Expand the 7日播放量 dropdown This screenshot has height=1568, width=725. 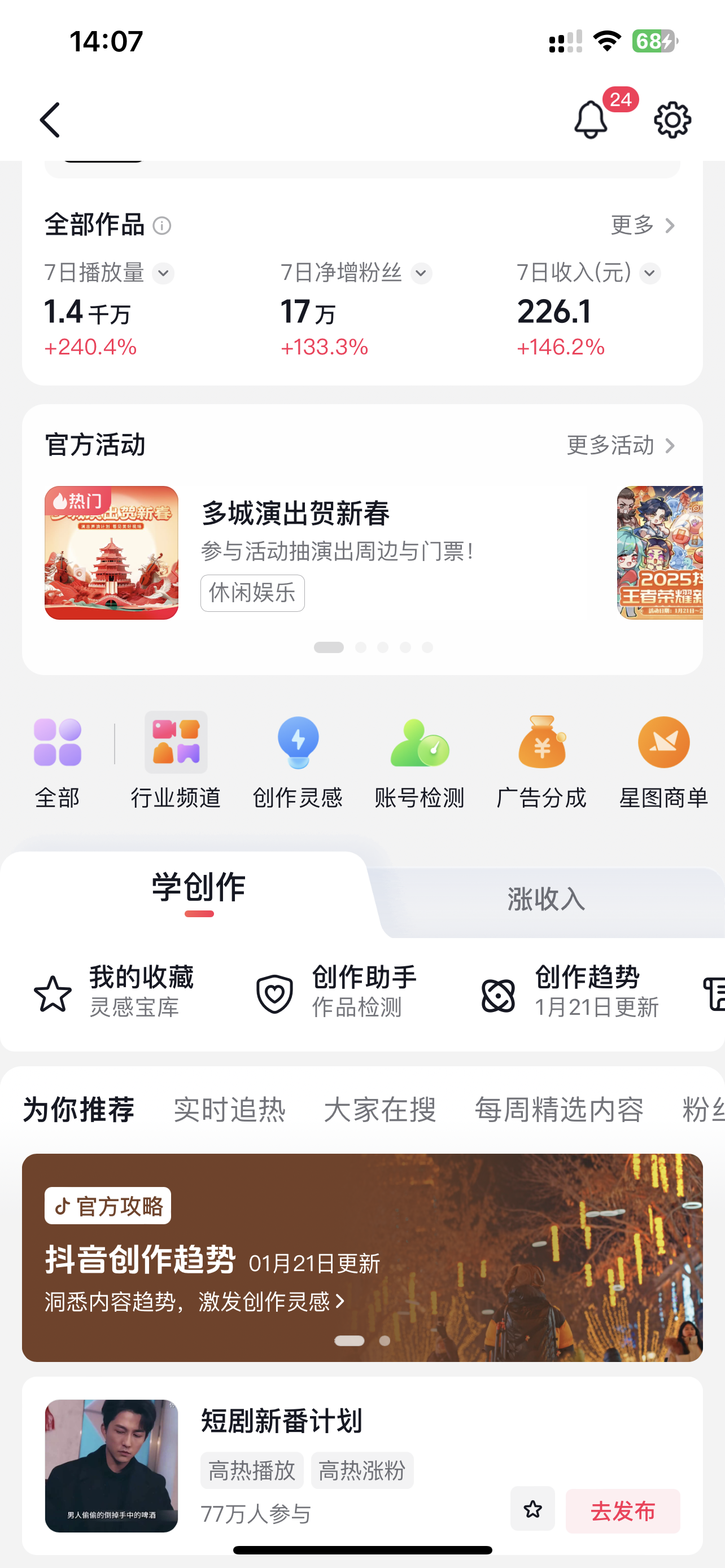163,273
